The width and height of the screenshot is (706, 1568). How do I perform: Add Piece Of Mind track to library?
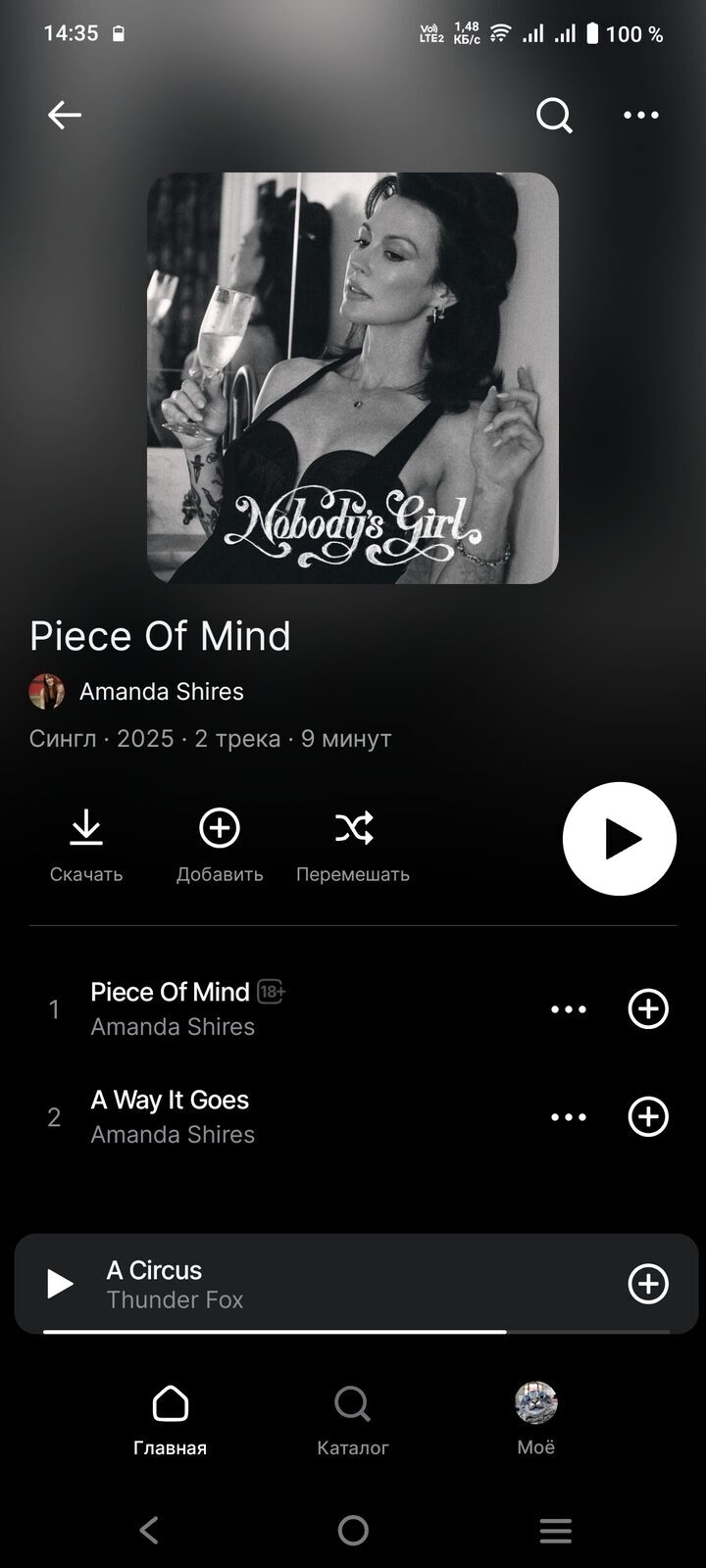[648, 1009]
